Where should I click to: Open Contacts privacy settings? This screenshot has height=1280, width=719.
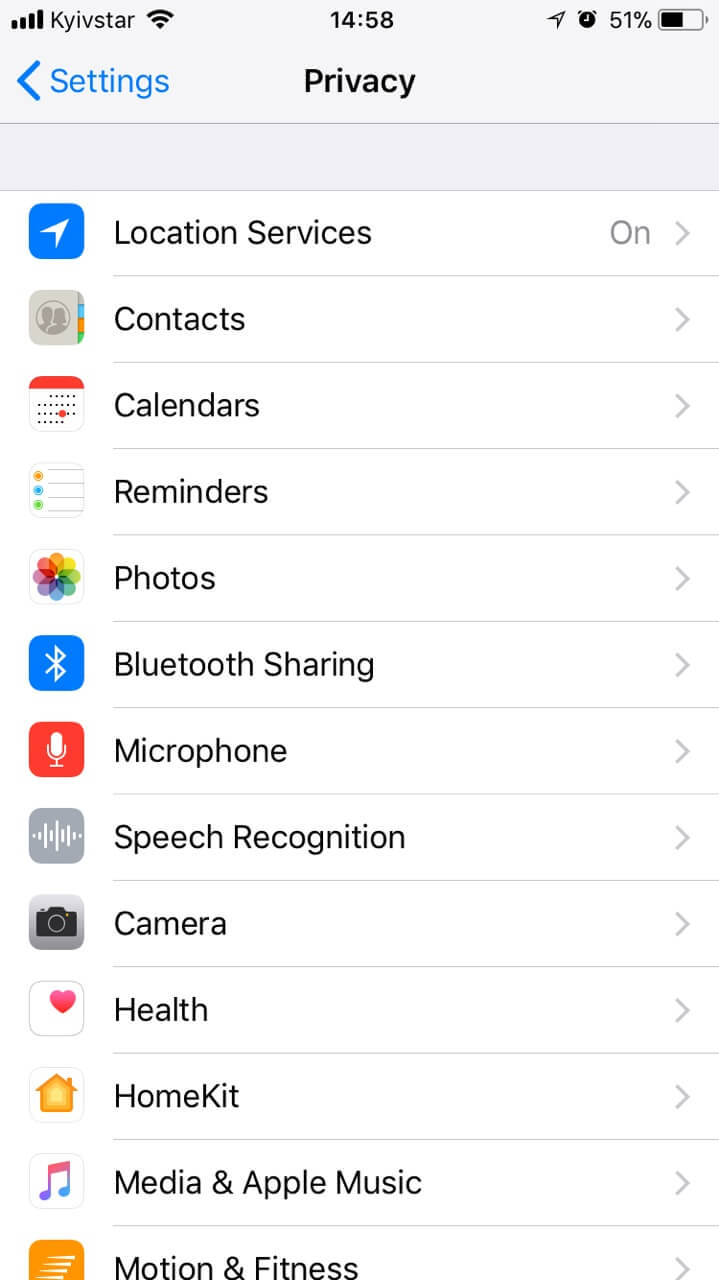click(360, 319)
